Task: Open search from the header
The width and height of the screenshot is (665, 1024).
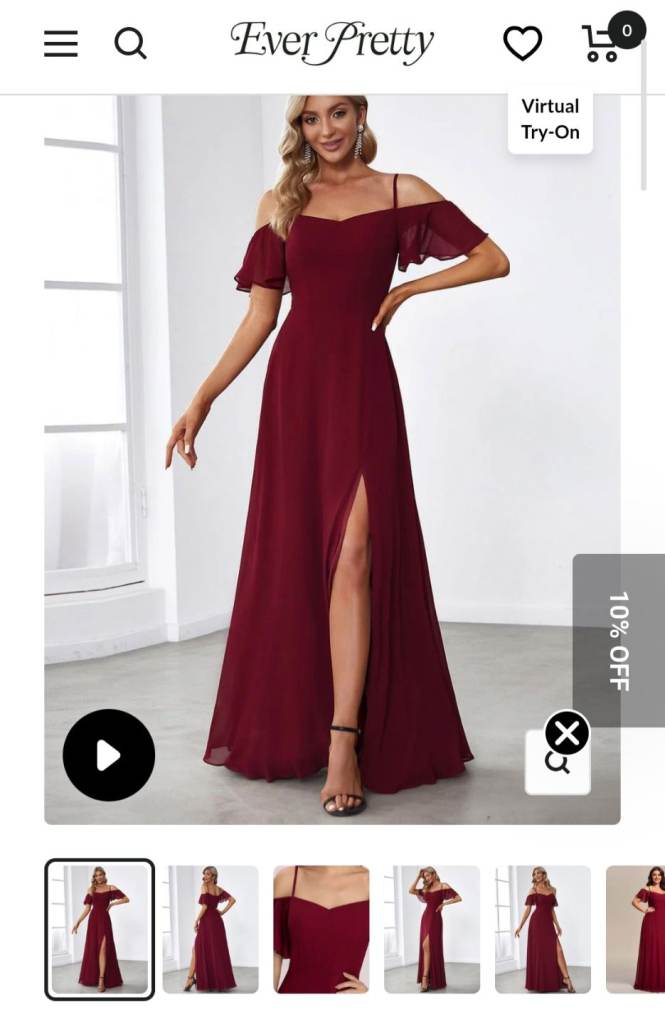Action: (130, 44)
